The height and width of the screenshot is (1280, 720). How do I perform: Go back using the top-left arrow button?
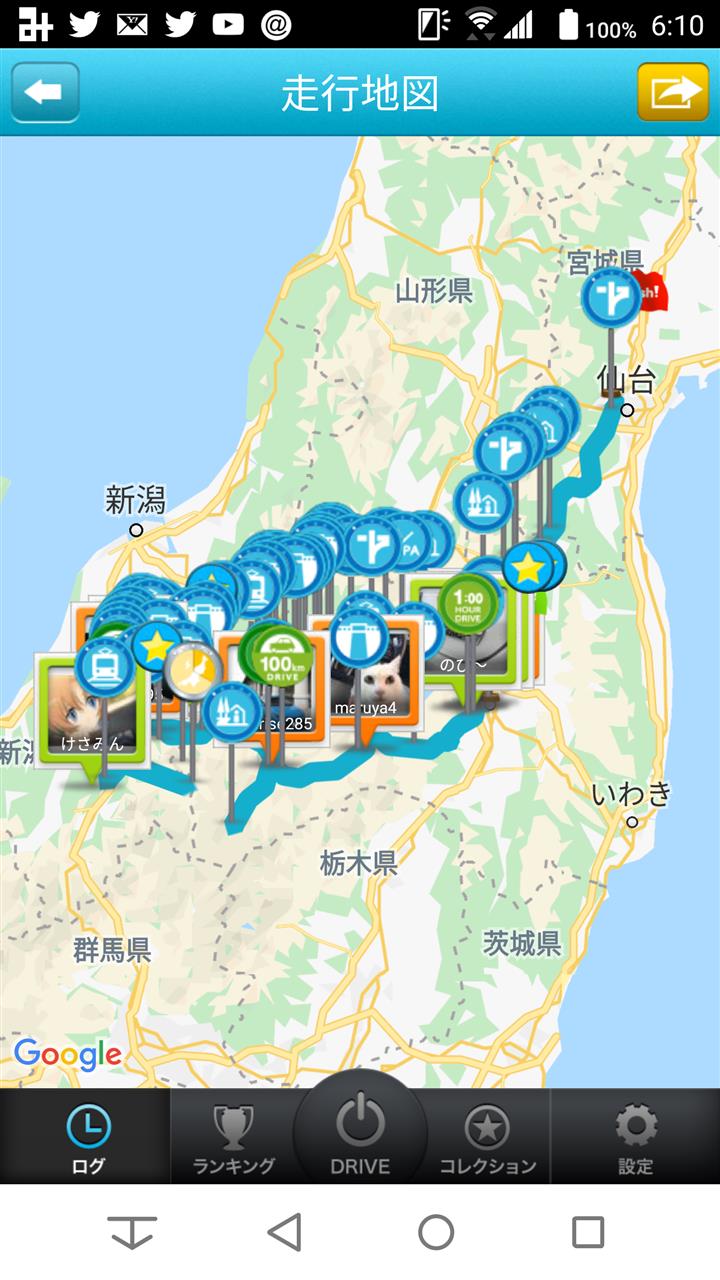[x=45, y=93]
